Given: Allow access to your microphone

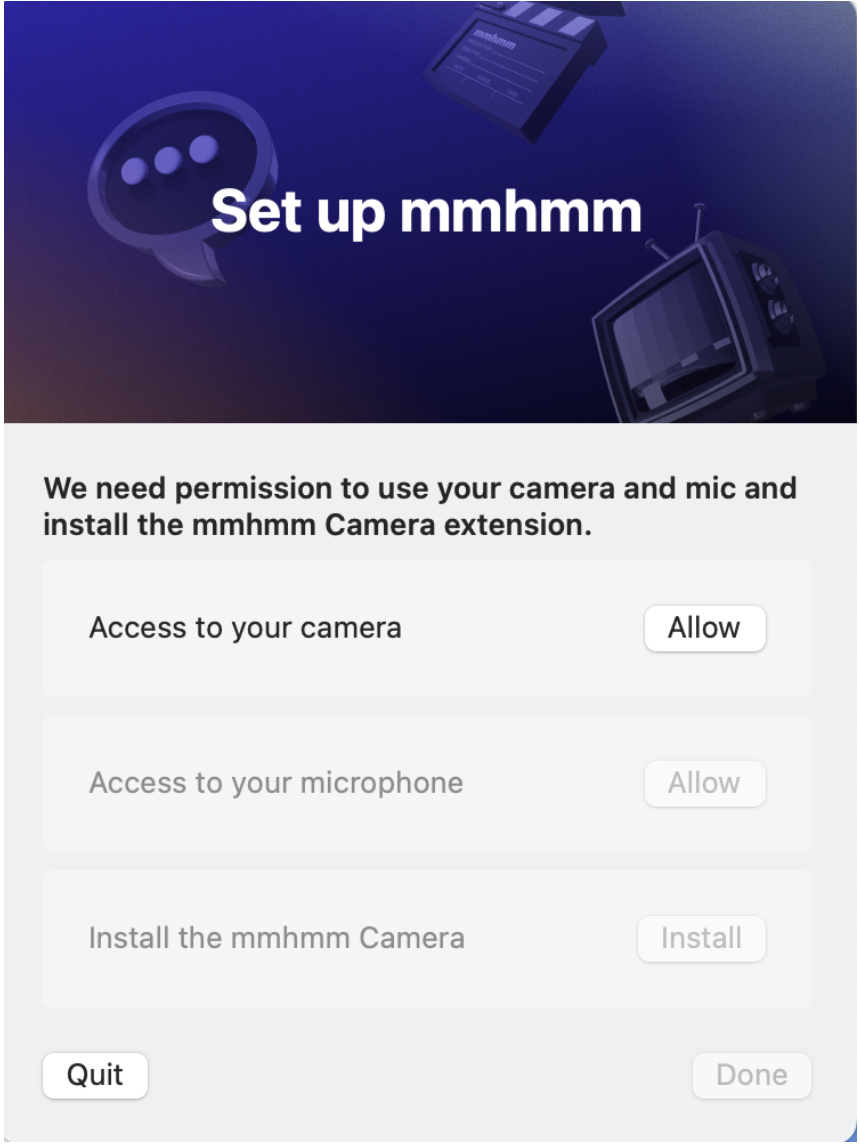Looking at the screenshot, I should point(704,783).
